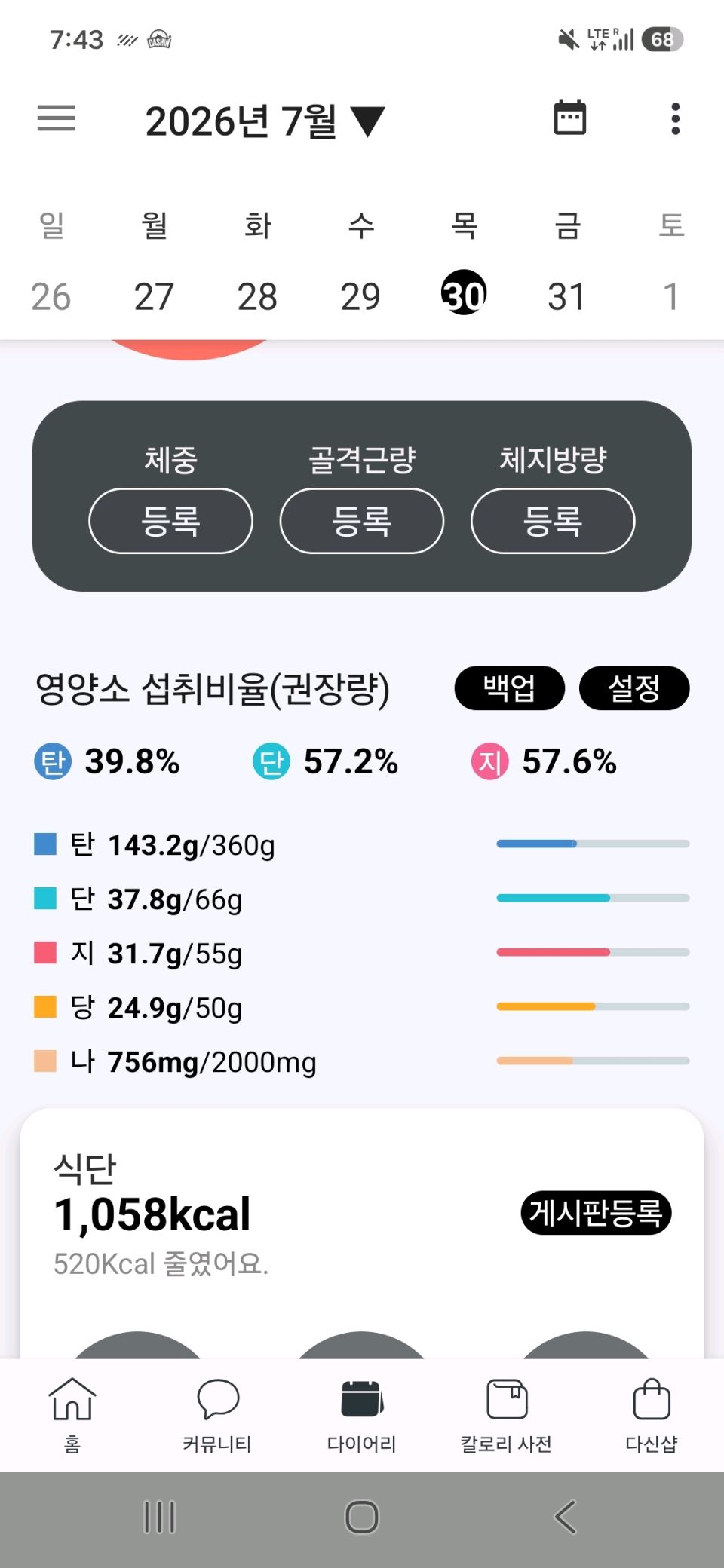Open the 다신샵 tab
Image resolution: width=724 pixels, height=1568 pixels.
[x=652, y=1415]
